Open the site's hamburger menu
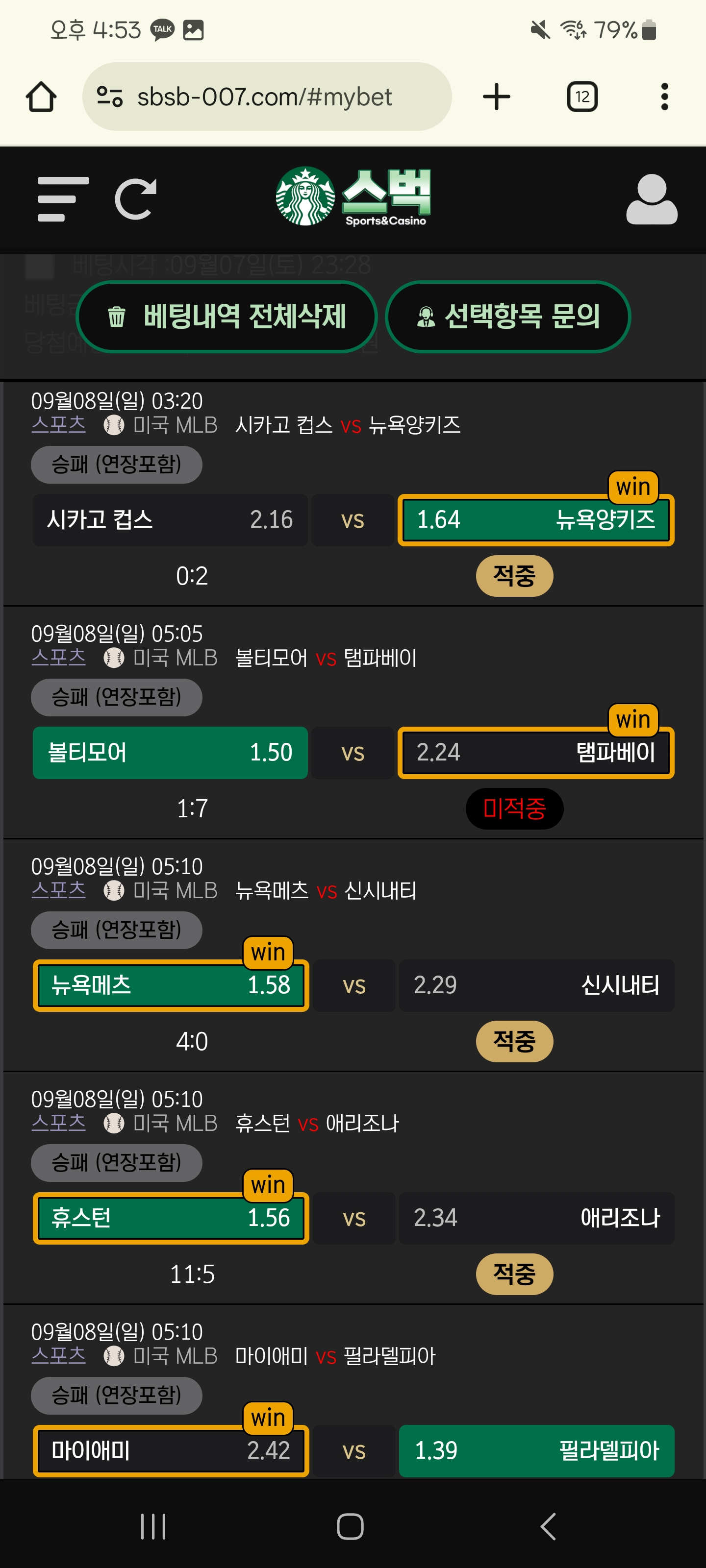 63,199
